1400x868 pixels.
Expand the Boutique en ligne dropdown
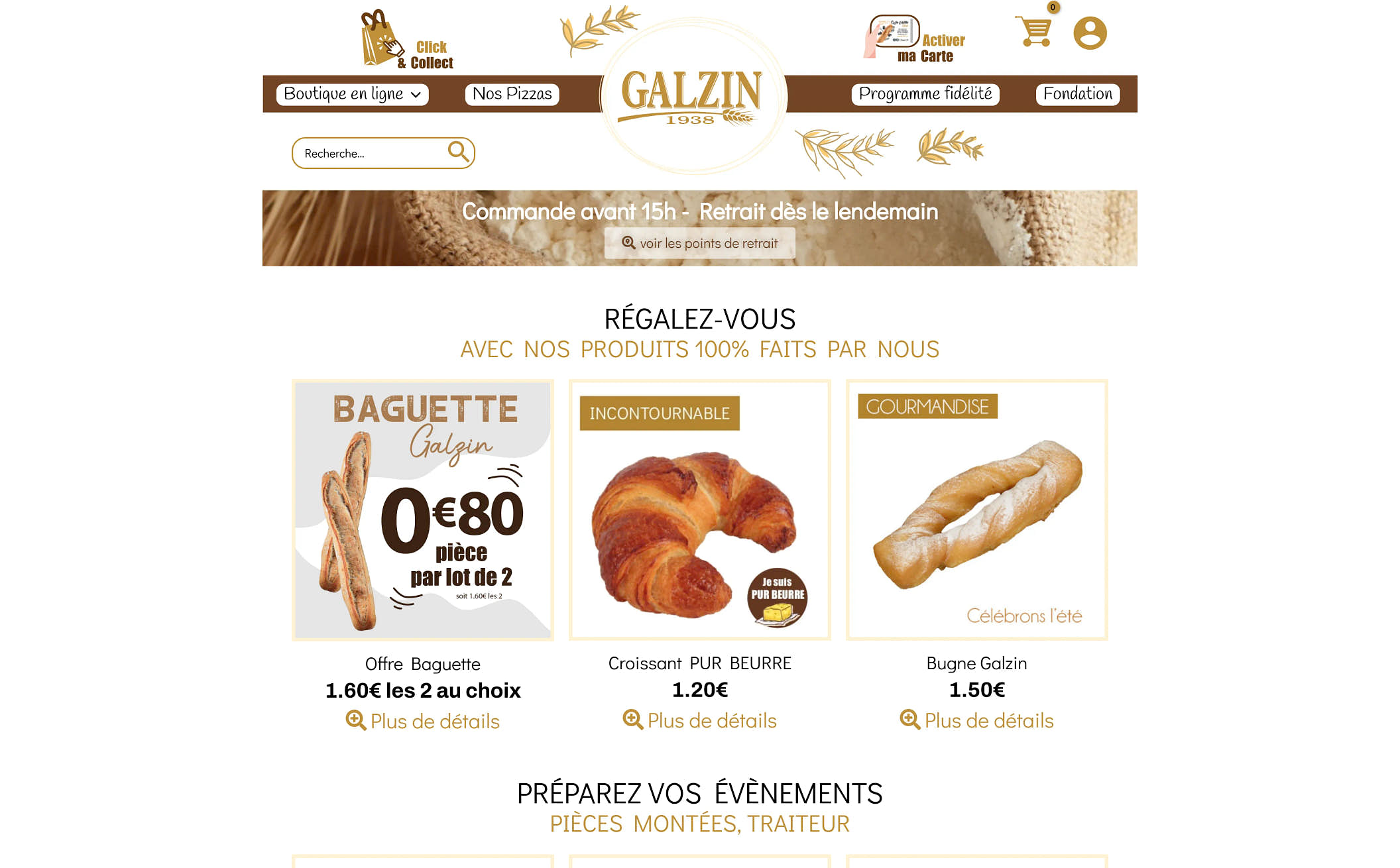[x=352, y=94]
